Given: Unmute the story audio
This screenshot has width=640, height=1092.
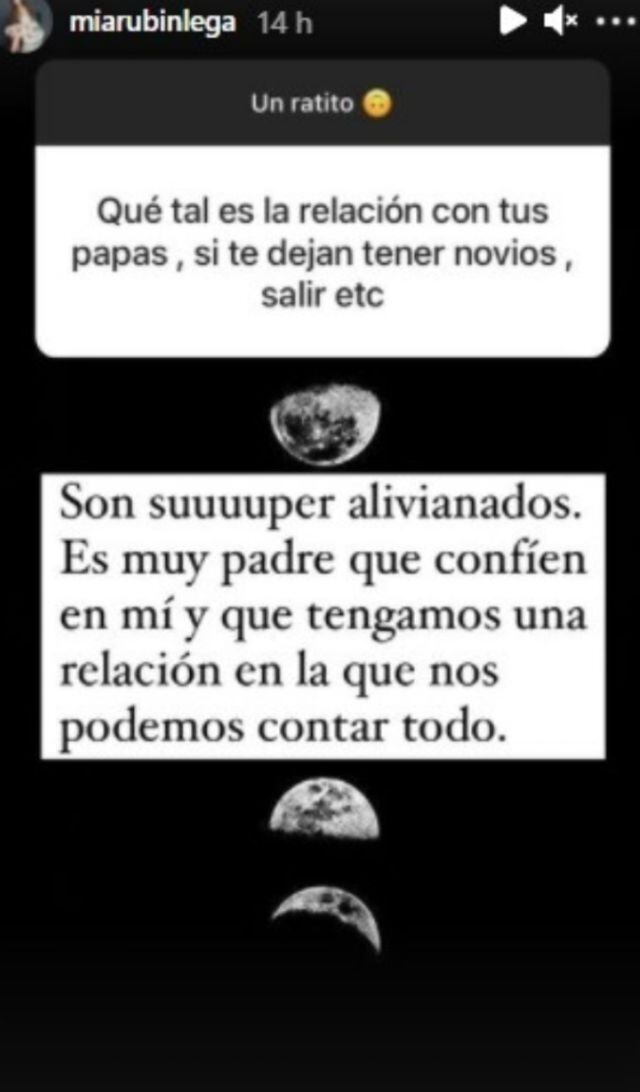Looking at the screenshot, I should [x=561, y=21].
